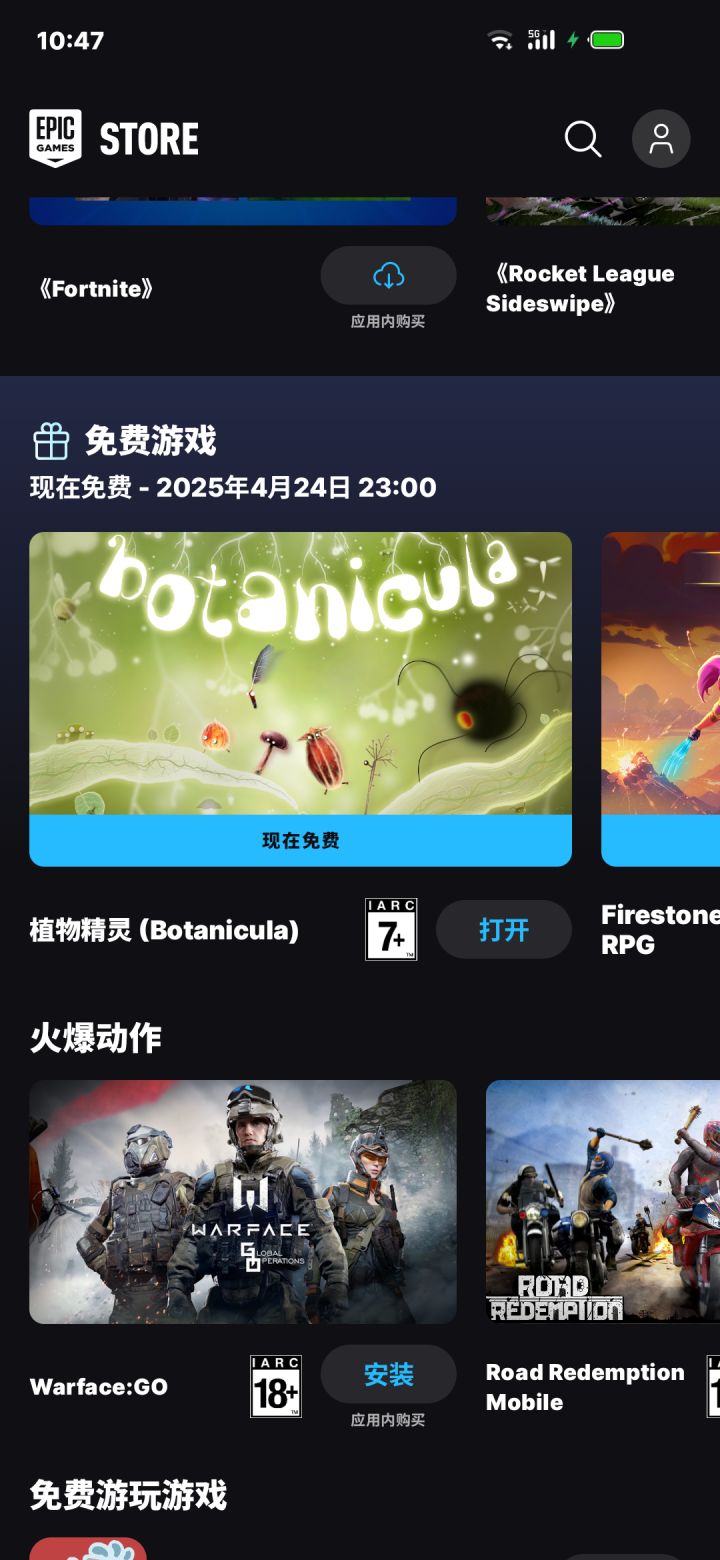Tap the 打开 button to open Botanicula
Screen dimensions: 720x1560
pyautogui.click(x=504, y=929)
